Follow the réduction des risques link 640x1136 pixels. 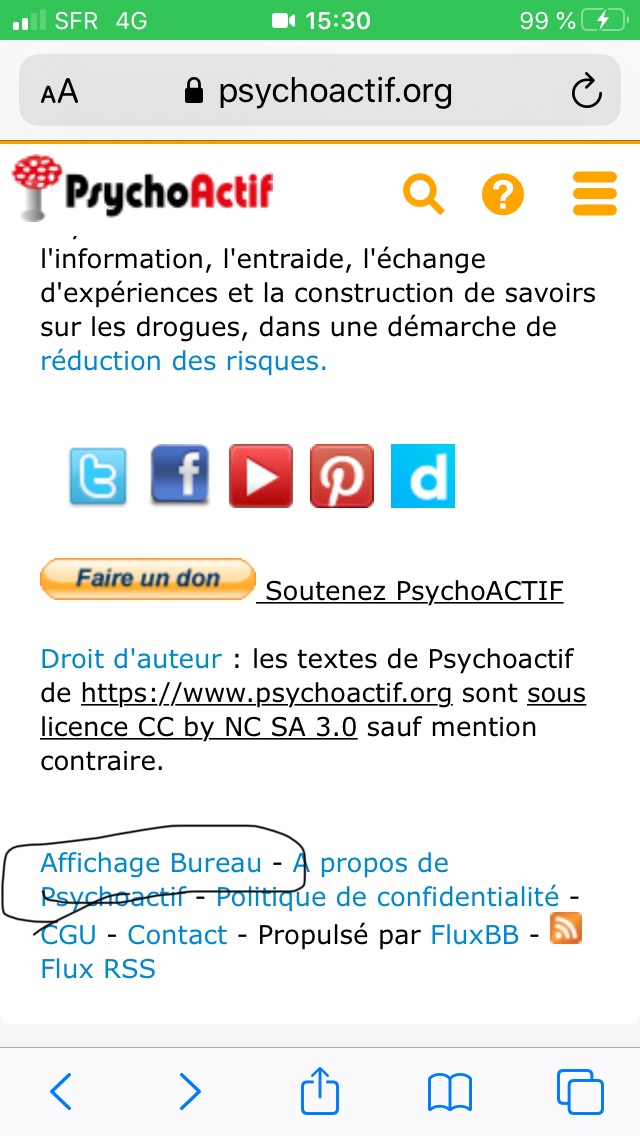(183, 361)
